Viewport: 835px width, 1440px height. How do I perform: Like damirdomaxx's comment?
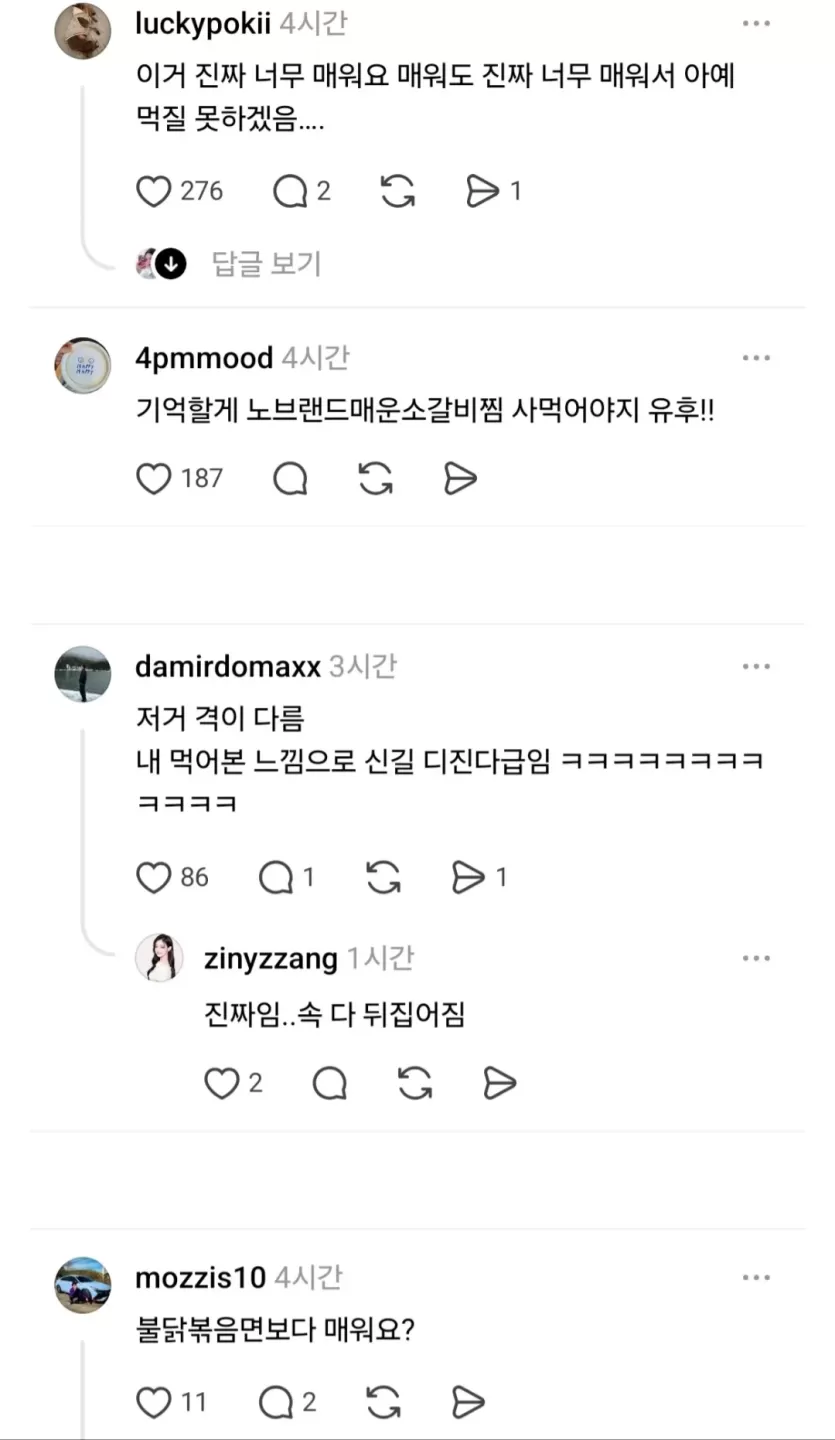coord(153,878)
